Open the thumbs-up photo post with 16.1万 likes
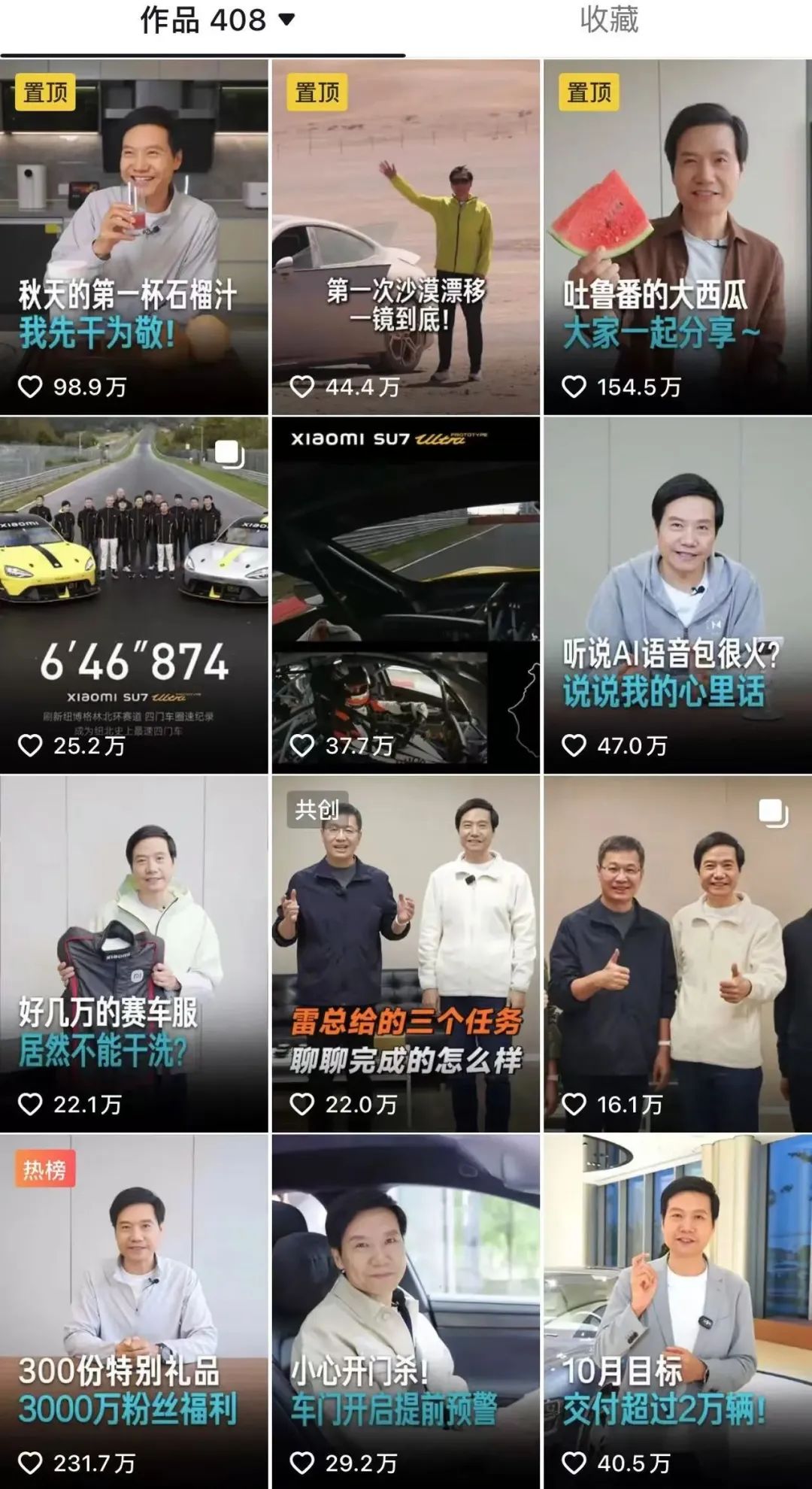This screenshot has width=812, height=1489. tap(677, 954)
